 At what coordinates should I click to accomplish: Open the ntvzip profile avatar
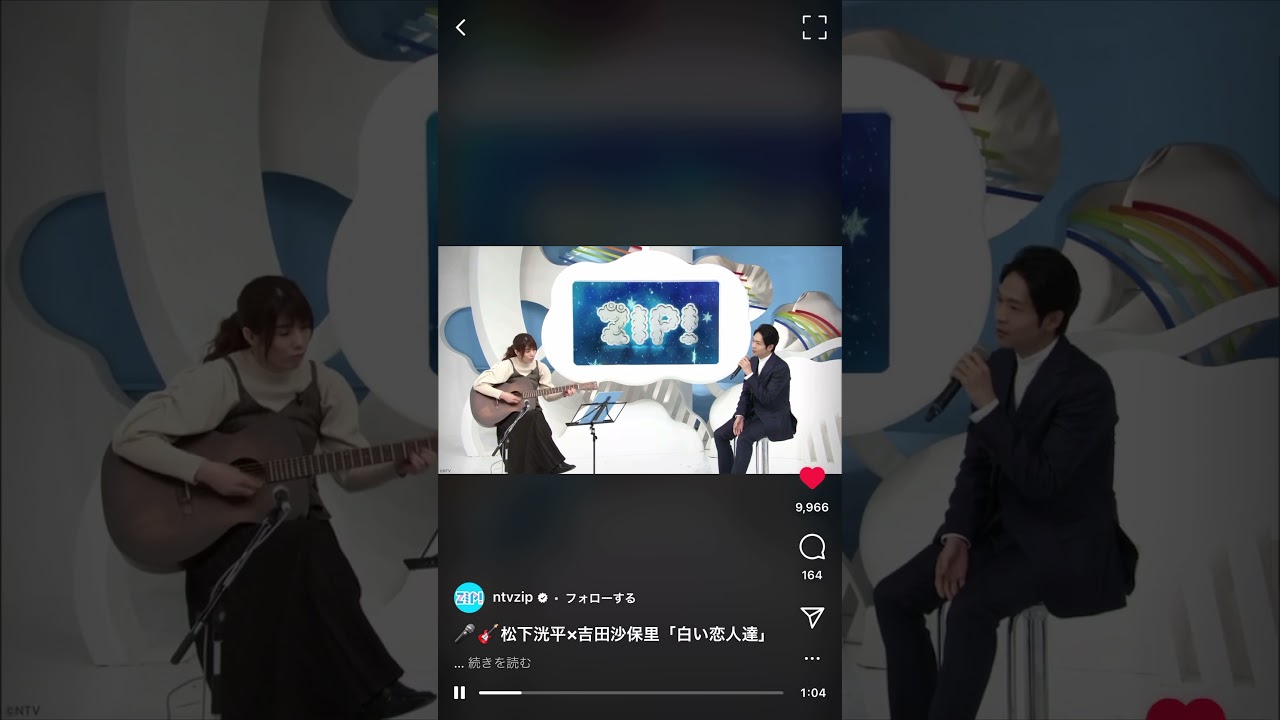469,598
